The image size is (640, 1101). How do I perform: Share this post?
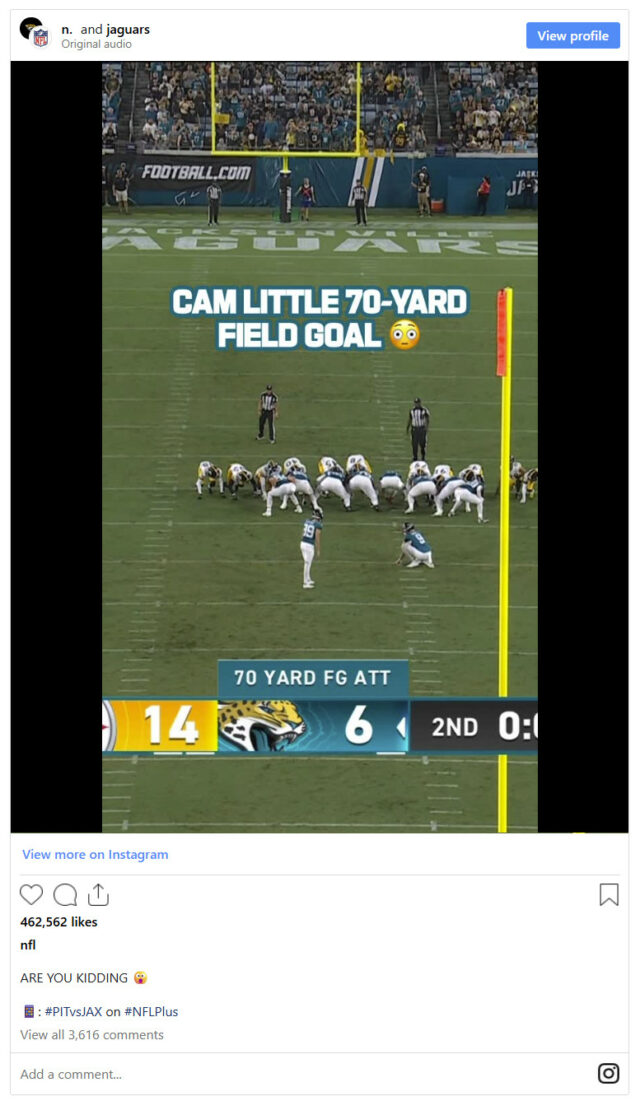coord(98,894)
